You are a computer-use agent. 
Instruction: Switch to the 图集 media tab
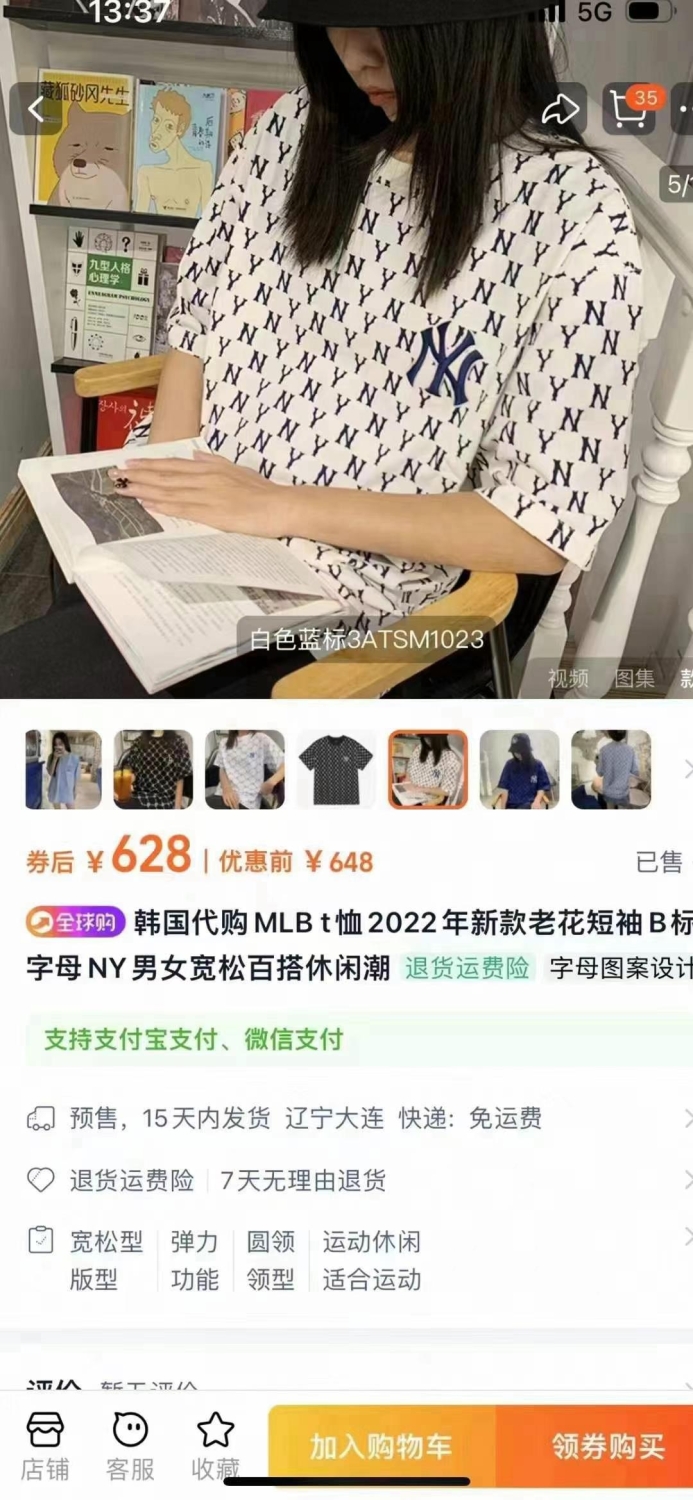tap(634, 678)
